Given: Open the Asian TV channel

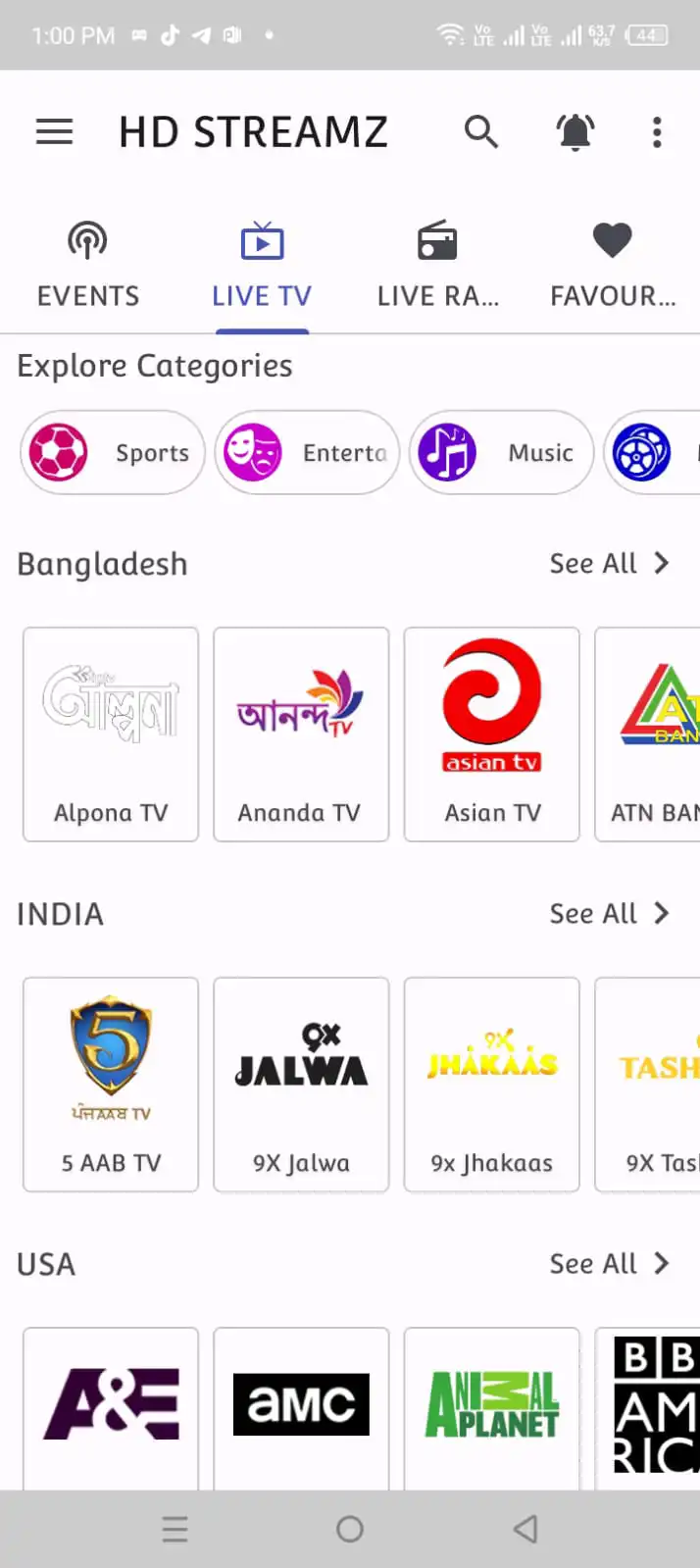Looking at the screenshot, I should tap(492, 734).
